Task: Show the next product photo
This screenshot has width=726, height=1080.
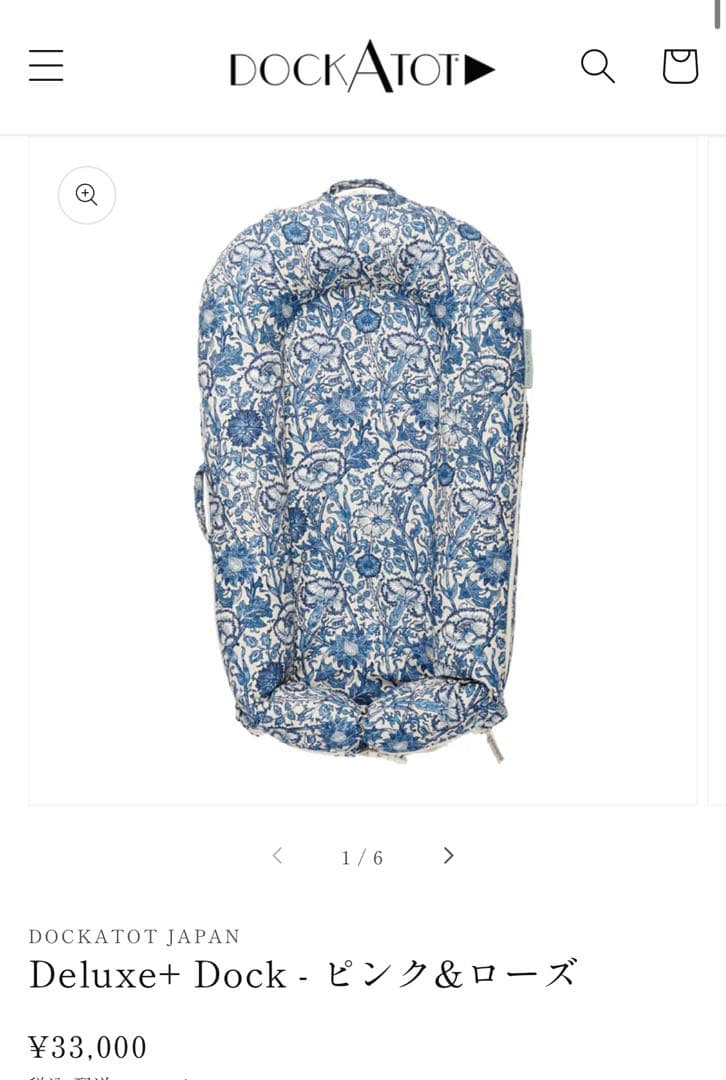Action: (448, 856)
